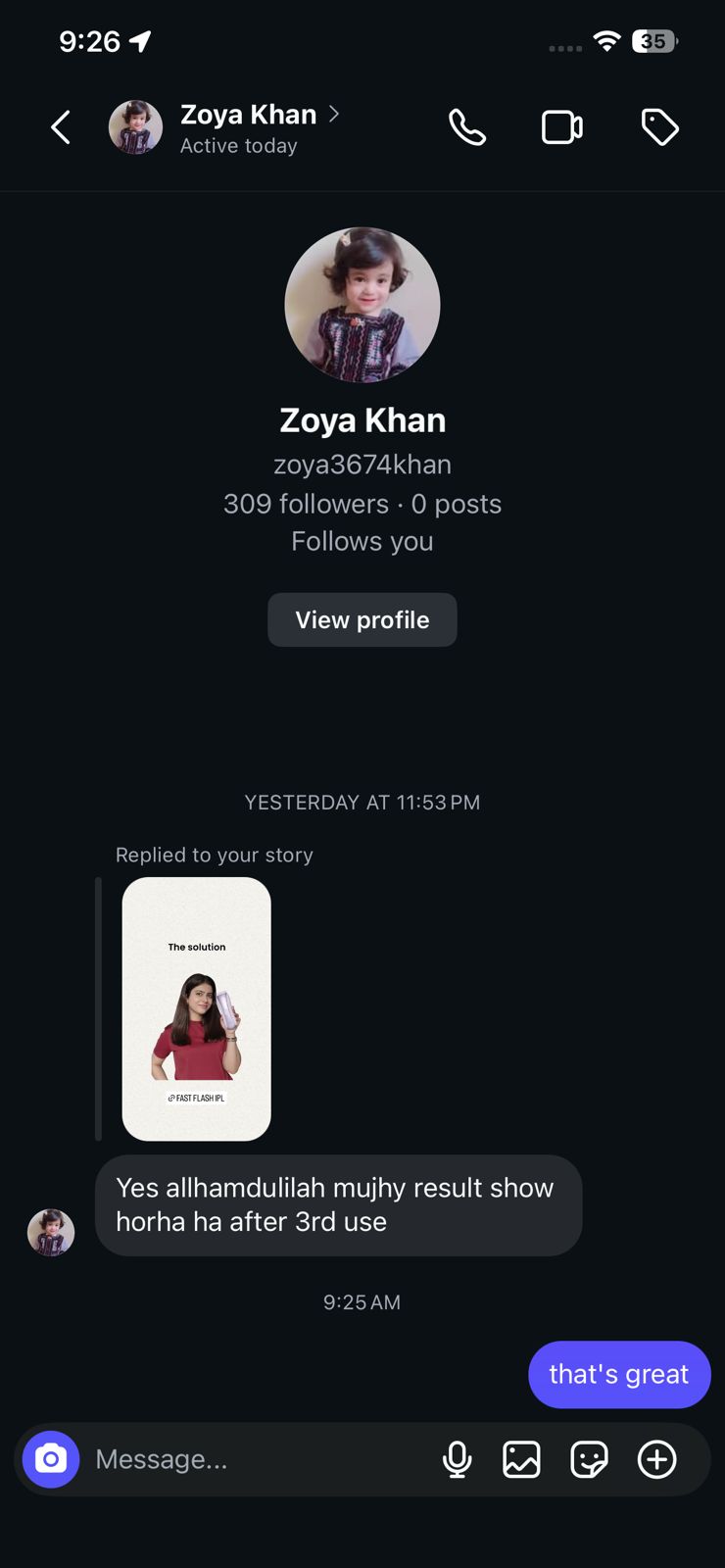Focus the Message text field
This screenshot has width=725, height=1568.
(255, 1459)
